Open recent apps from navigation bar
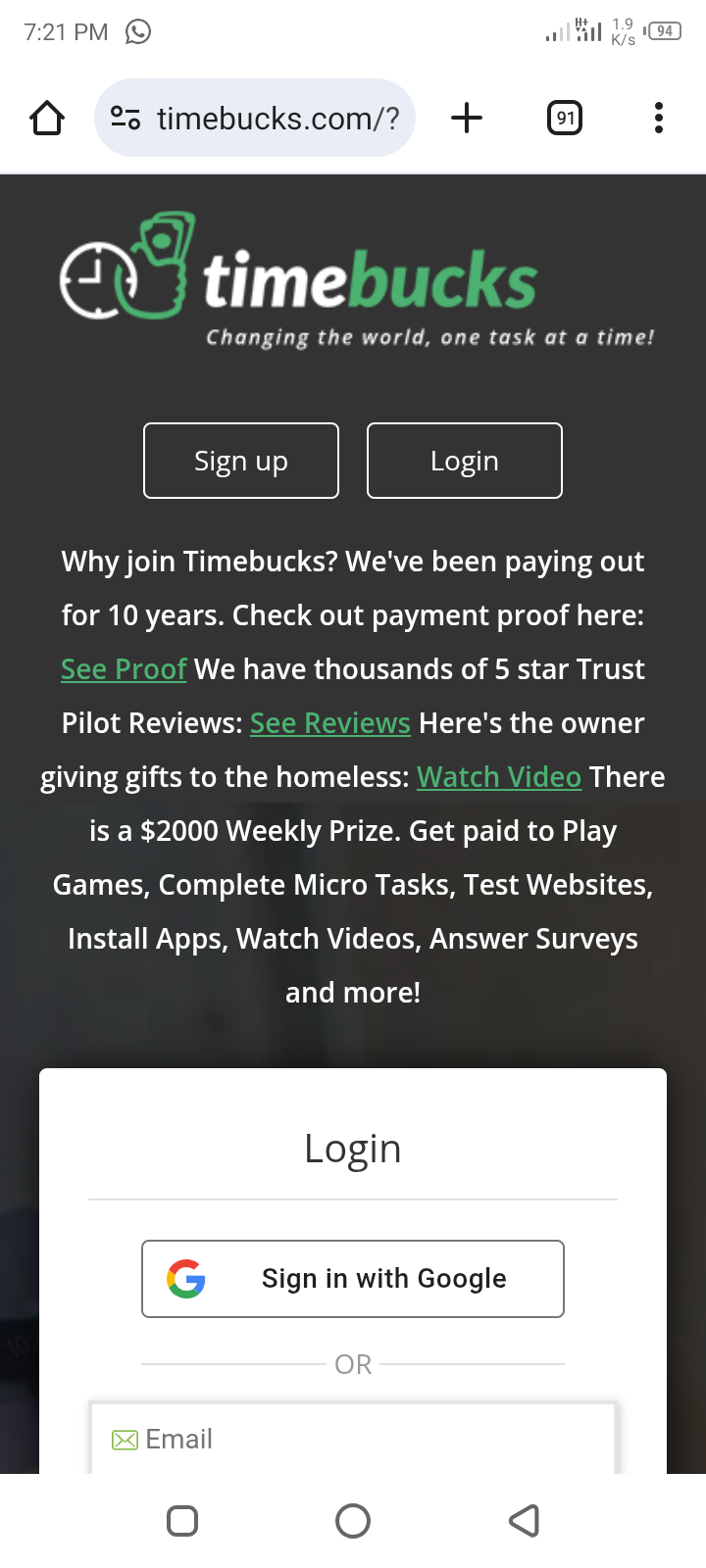Image resolution: width=706 pixels, height=1568 pixels. 182,1521
